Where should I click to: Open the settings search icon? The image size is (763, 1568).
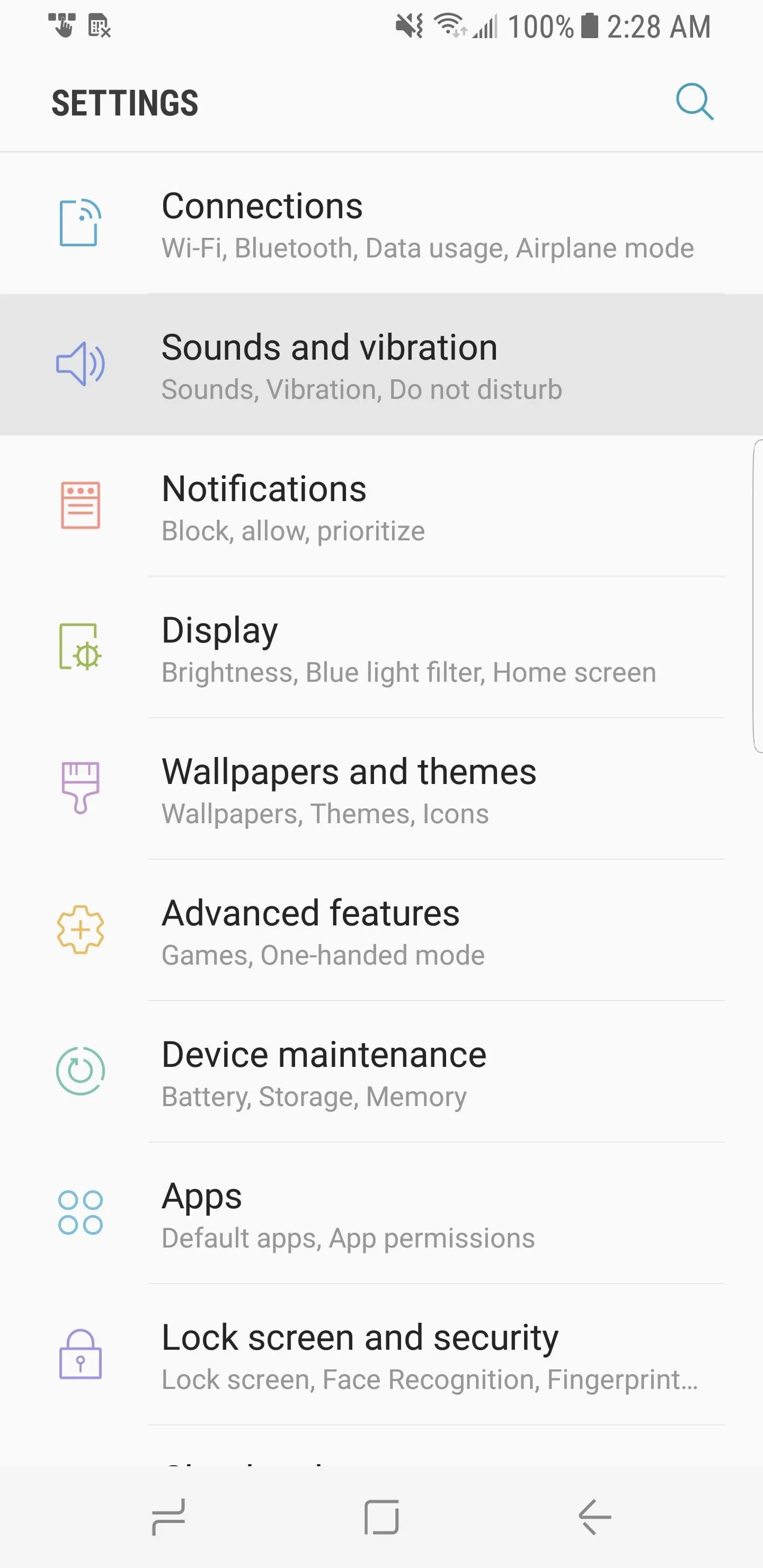694,102
